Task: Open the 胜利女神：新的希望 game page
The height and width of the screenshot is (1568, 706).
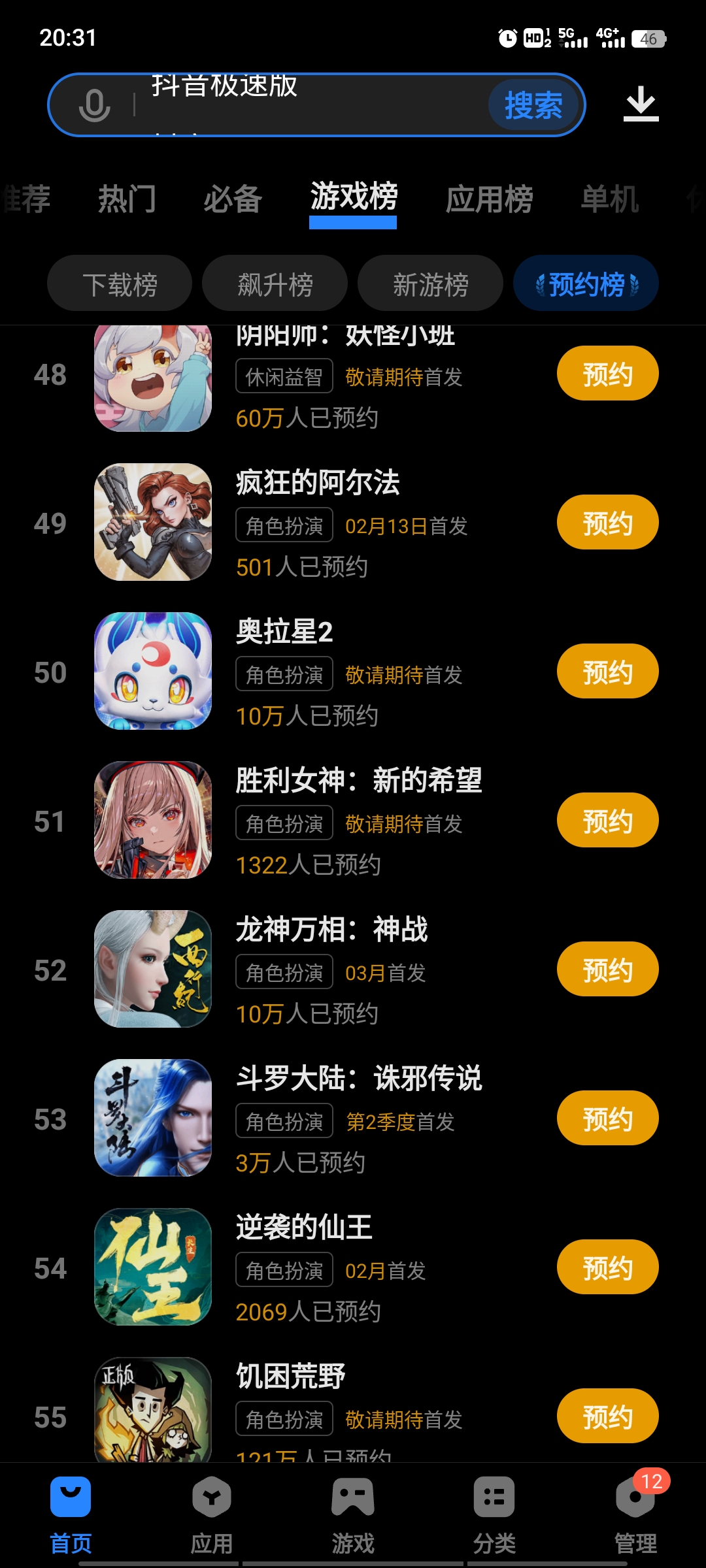Action: 358,781
